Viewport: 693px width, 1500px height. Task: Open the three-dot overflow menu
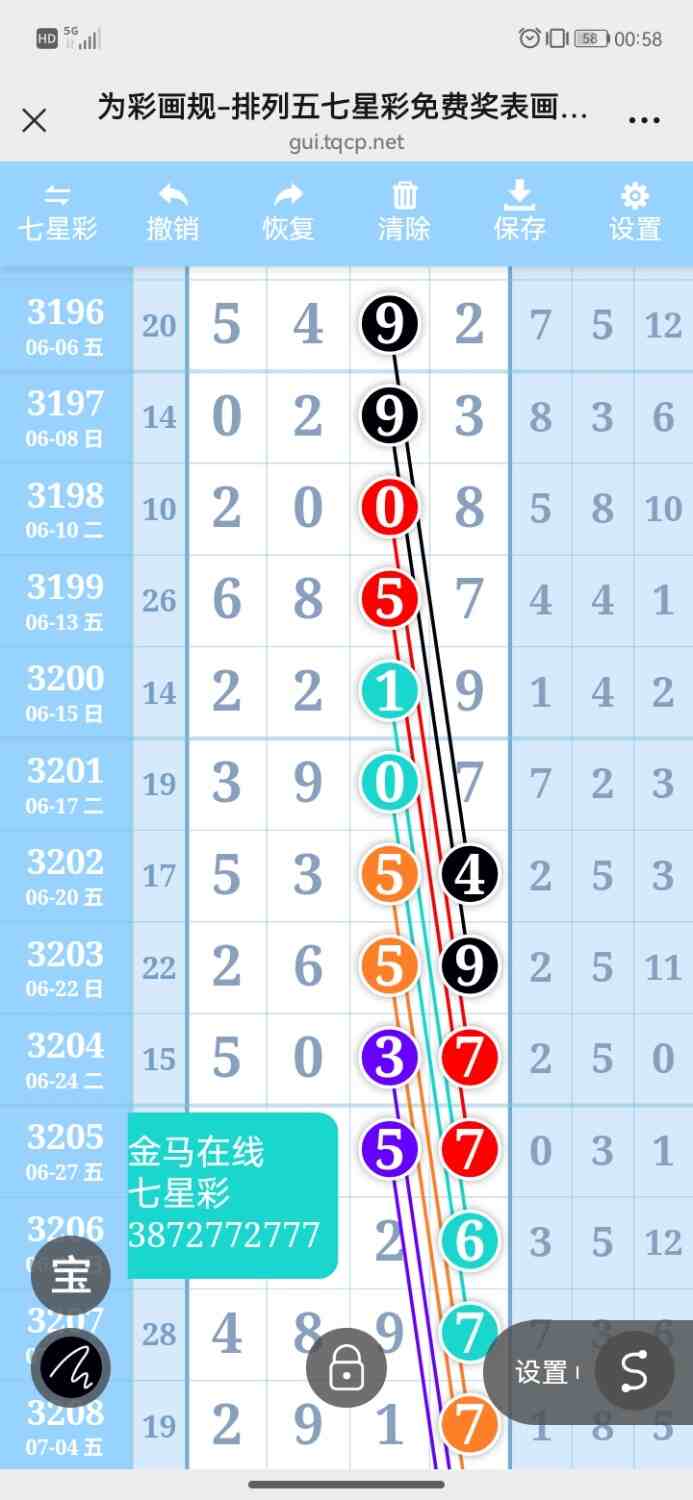tap(644, 120)
